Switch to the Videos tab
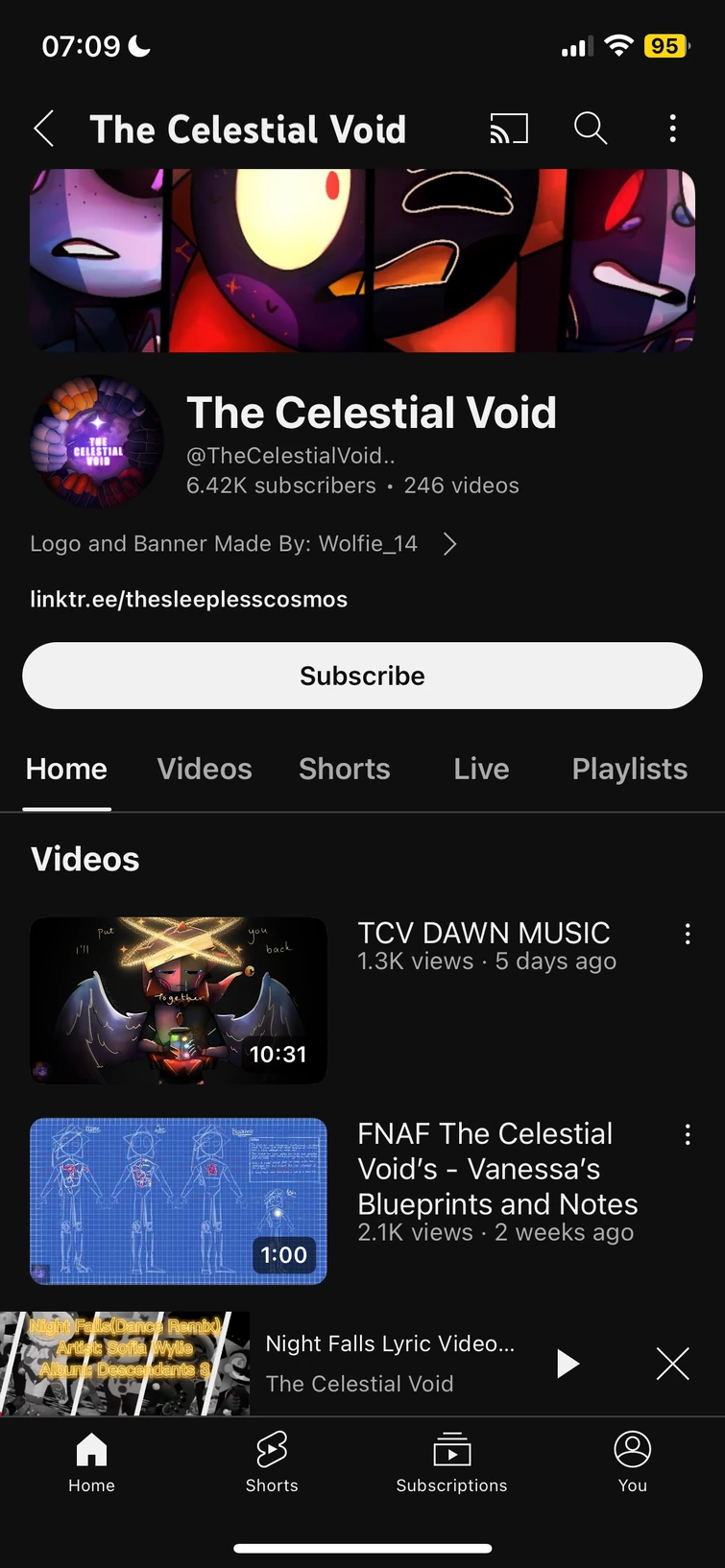 (x=204, y=769)
